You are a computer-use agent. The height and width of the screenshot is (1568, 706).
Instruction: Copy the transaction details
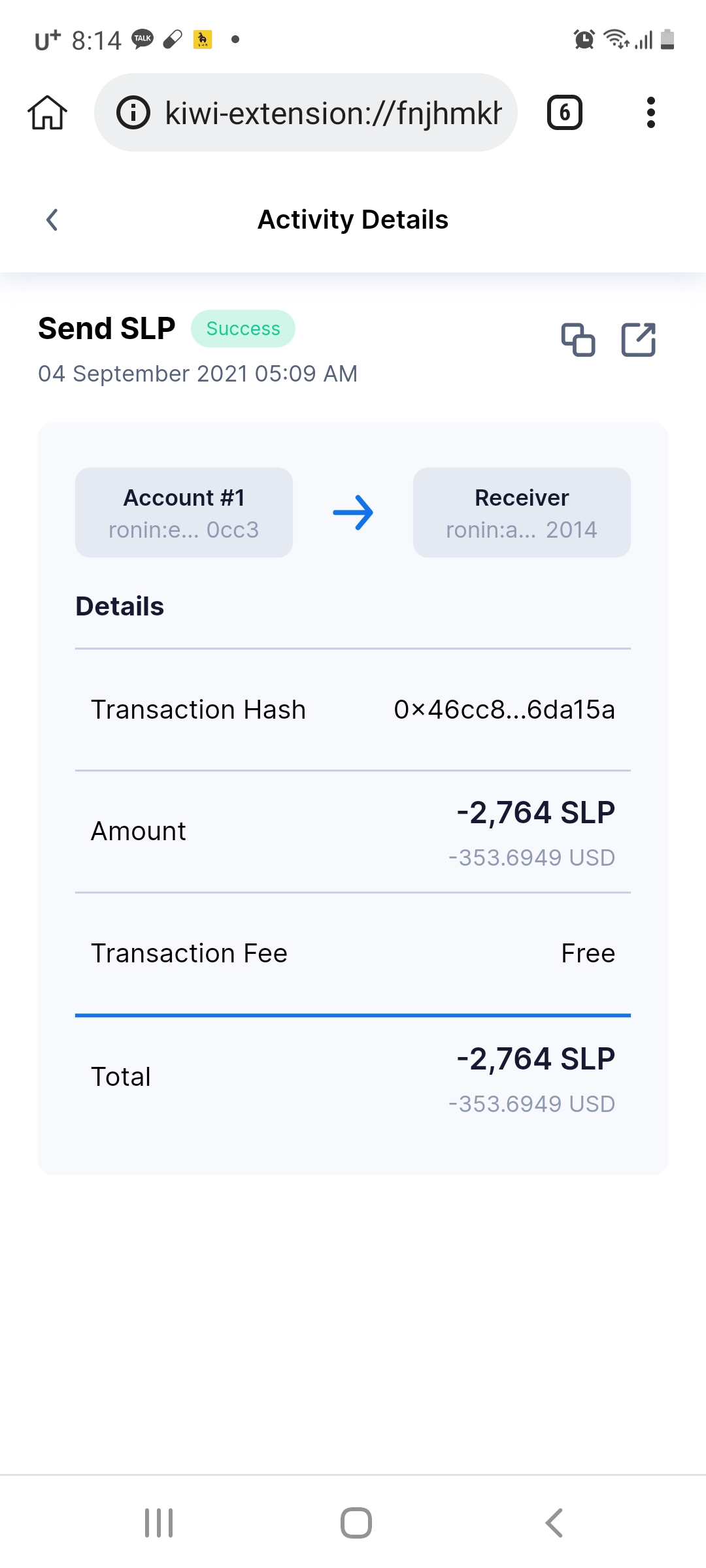click(x=579, y=340)
